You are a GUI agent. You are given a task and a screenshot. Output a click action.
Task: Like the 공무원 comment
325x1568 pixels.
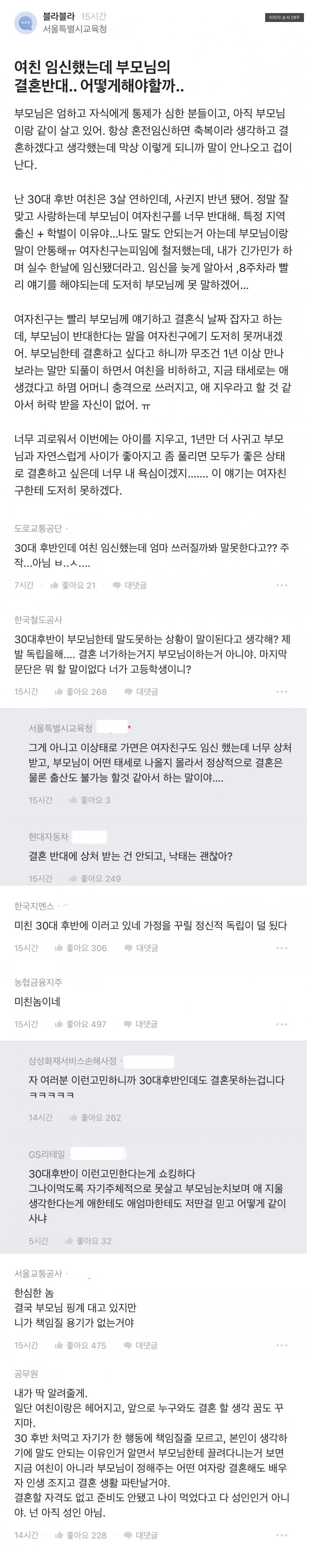pyautogui.click(x=80, y=1535)
